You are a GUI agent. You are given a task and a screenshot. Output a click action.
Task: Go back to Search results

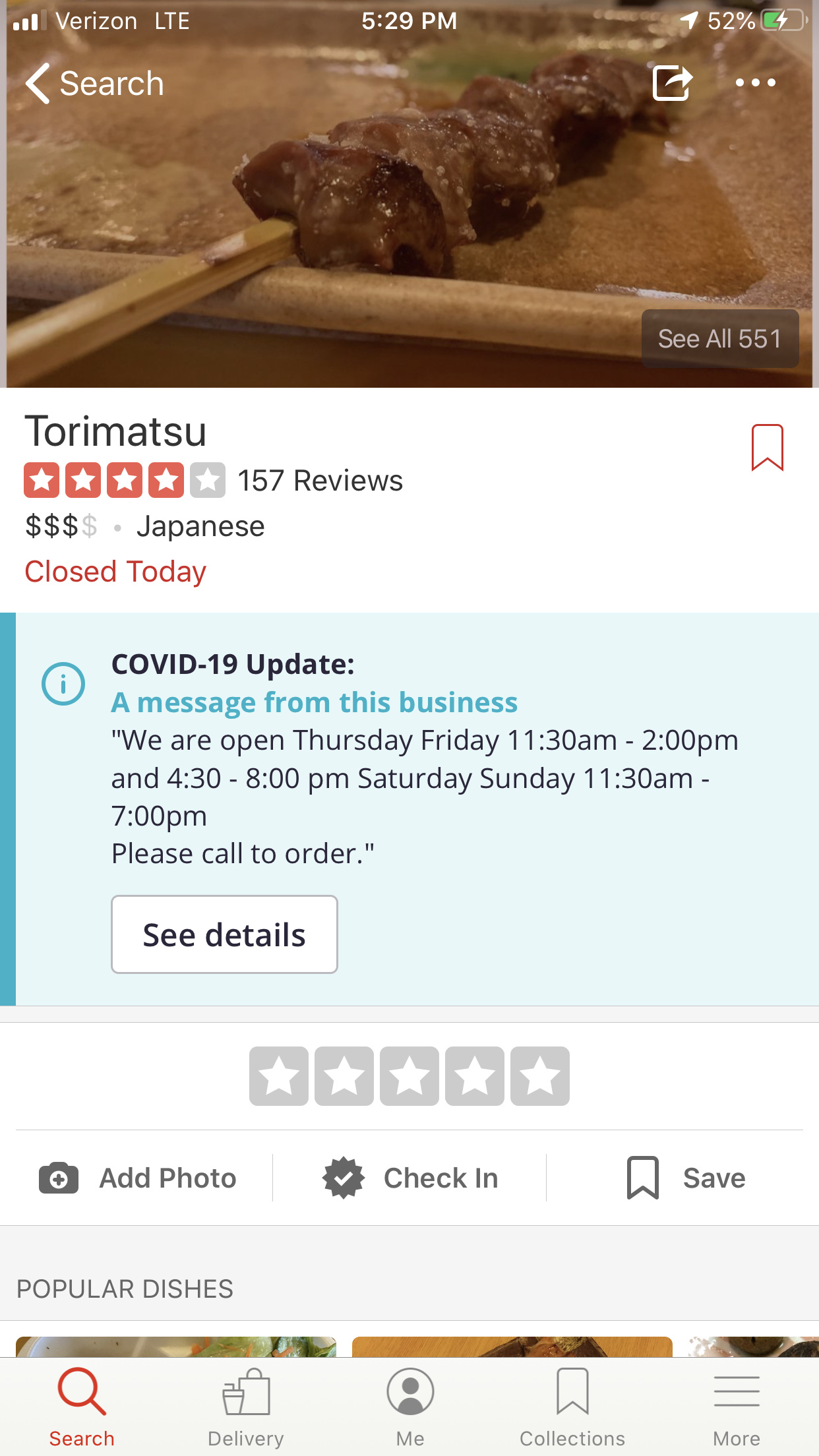94,84
